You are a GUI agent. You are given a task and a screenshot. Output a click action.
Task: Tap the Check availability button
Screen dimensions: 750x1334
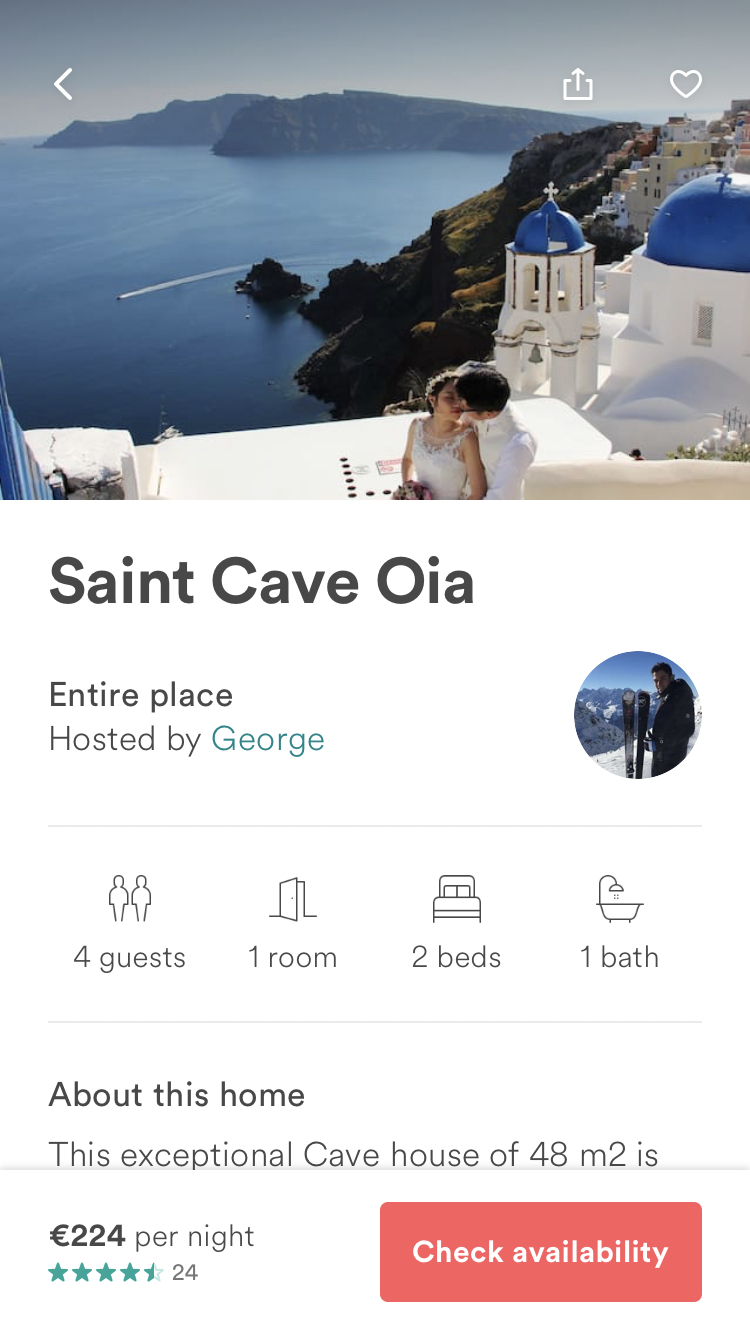click(x=540, y=1251)
